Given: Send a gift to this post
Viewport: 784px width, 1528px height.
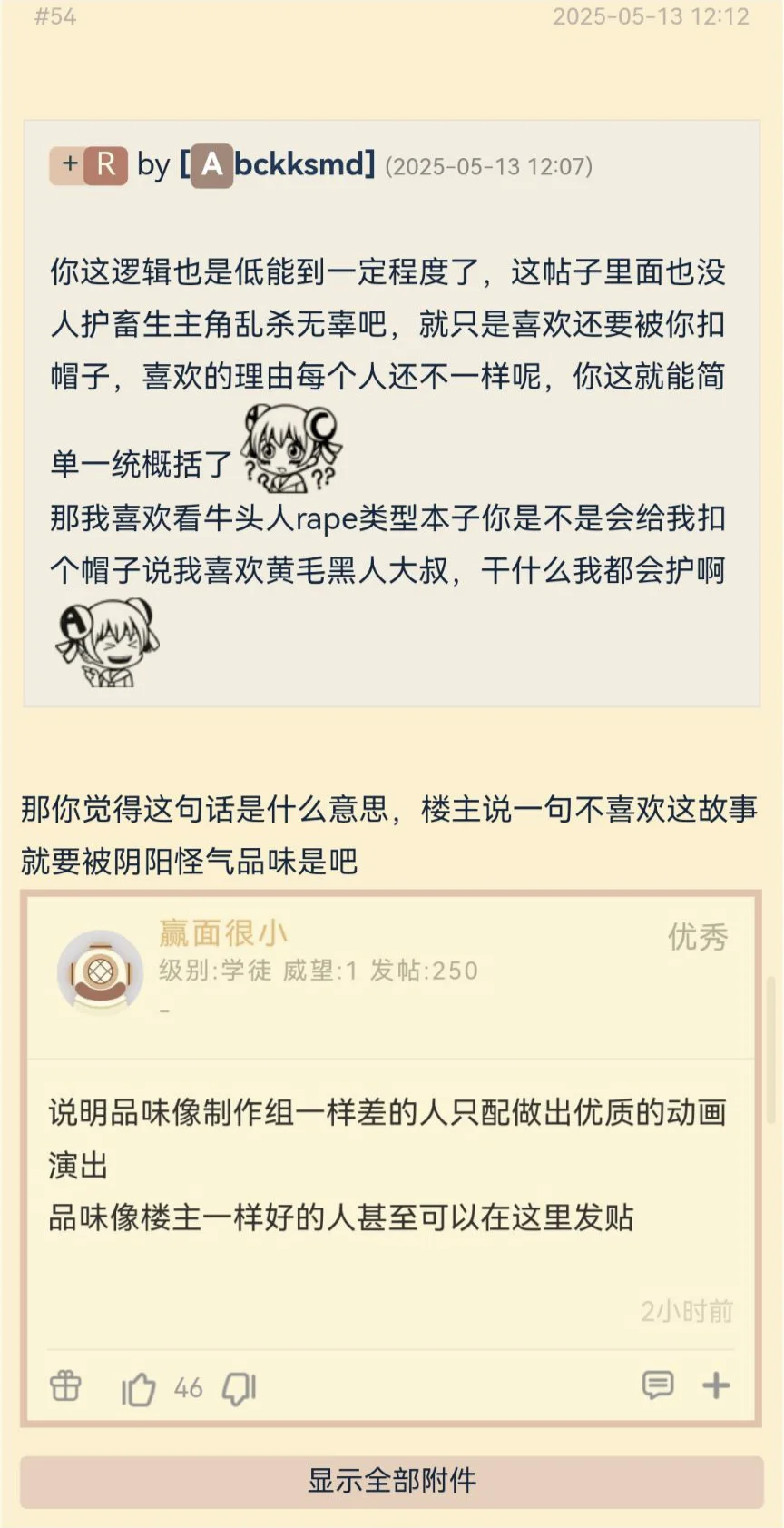Looking at the screenshot, I should click(65, 1386).
